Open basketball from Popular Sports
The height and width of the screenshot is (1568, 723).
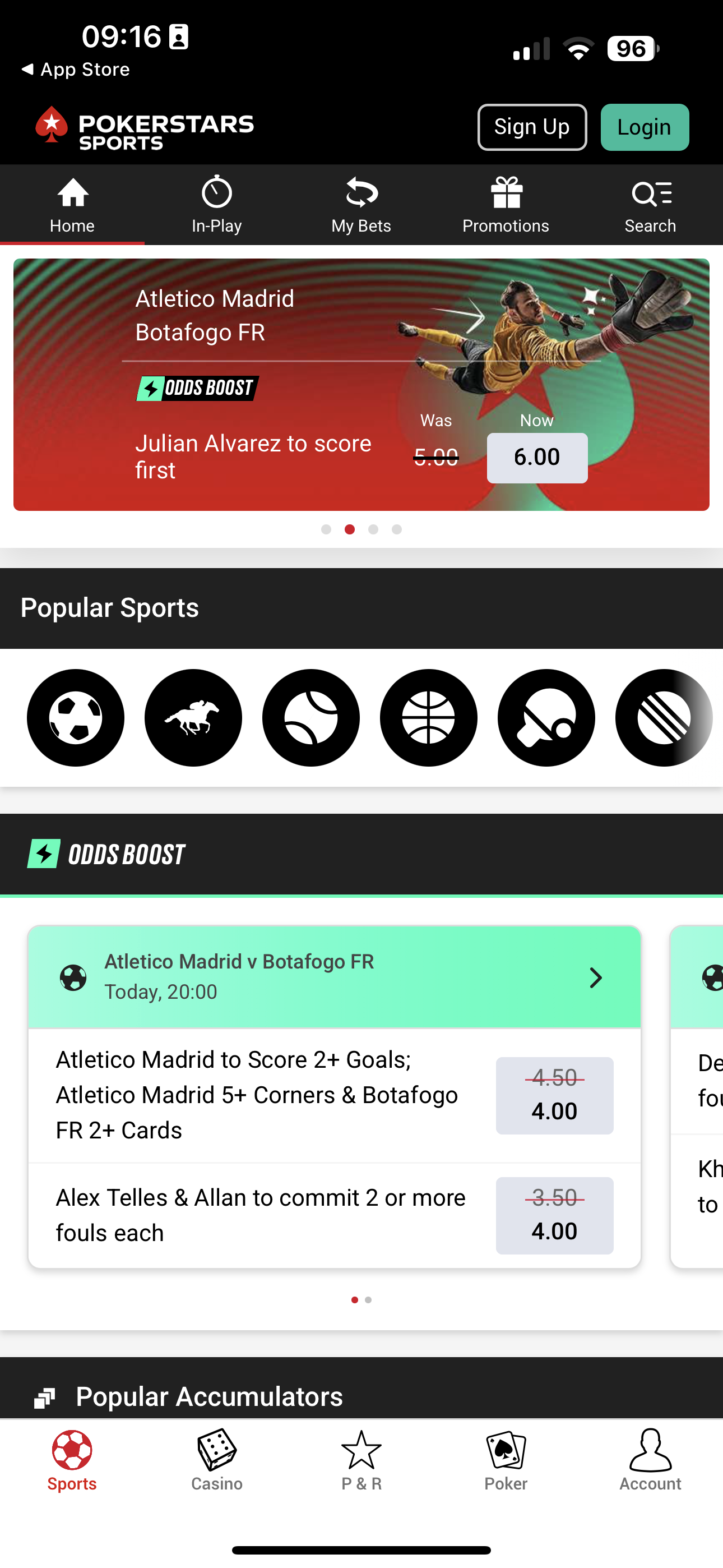(x=428, y=718)
